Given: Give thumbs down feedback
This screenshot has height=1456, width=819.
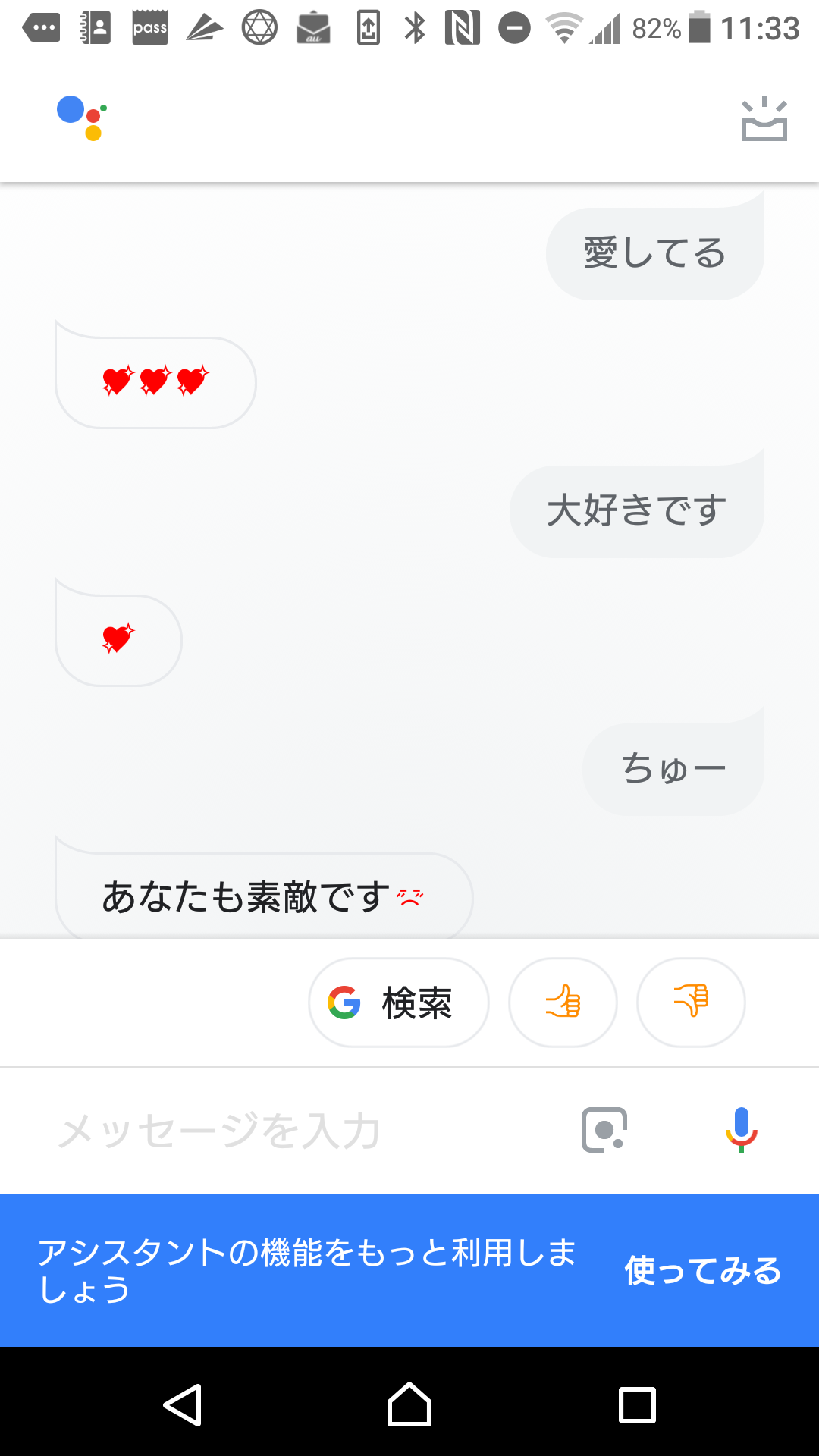Looking at the screenshot, I should (x=691, y=1003).
